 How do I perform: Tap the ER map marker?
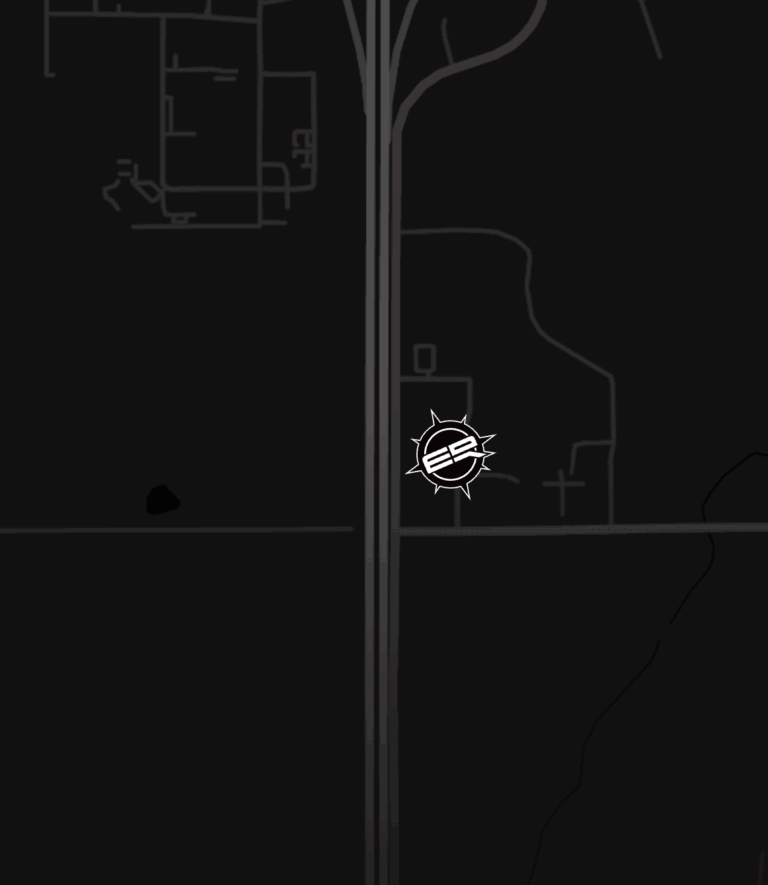(x=450, y=455)
